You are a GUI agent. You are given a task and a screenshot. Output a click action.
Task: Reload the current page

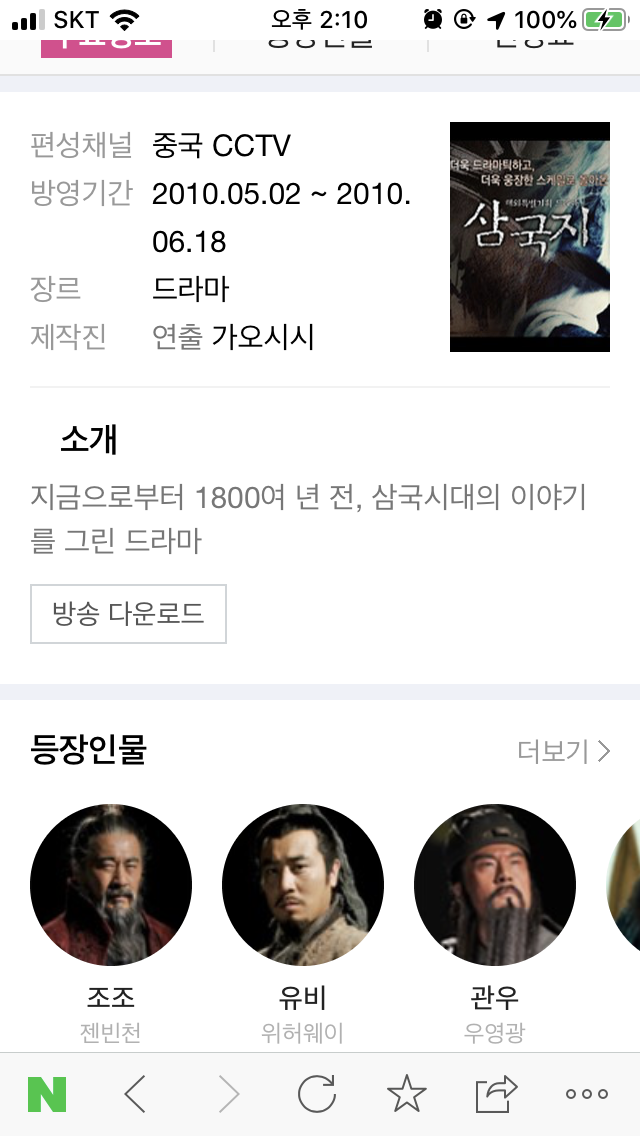[x=317, y=1095]
